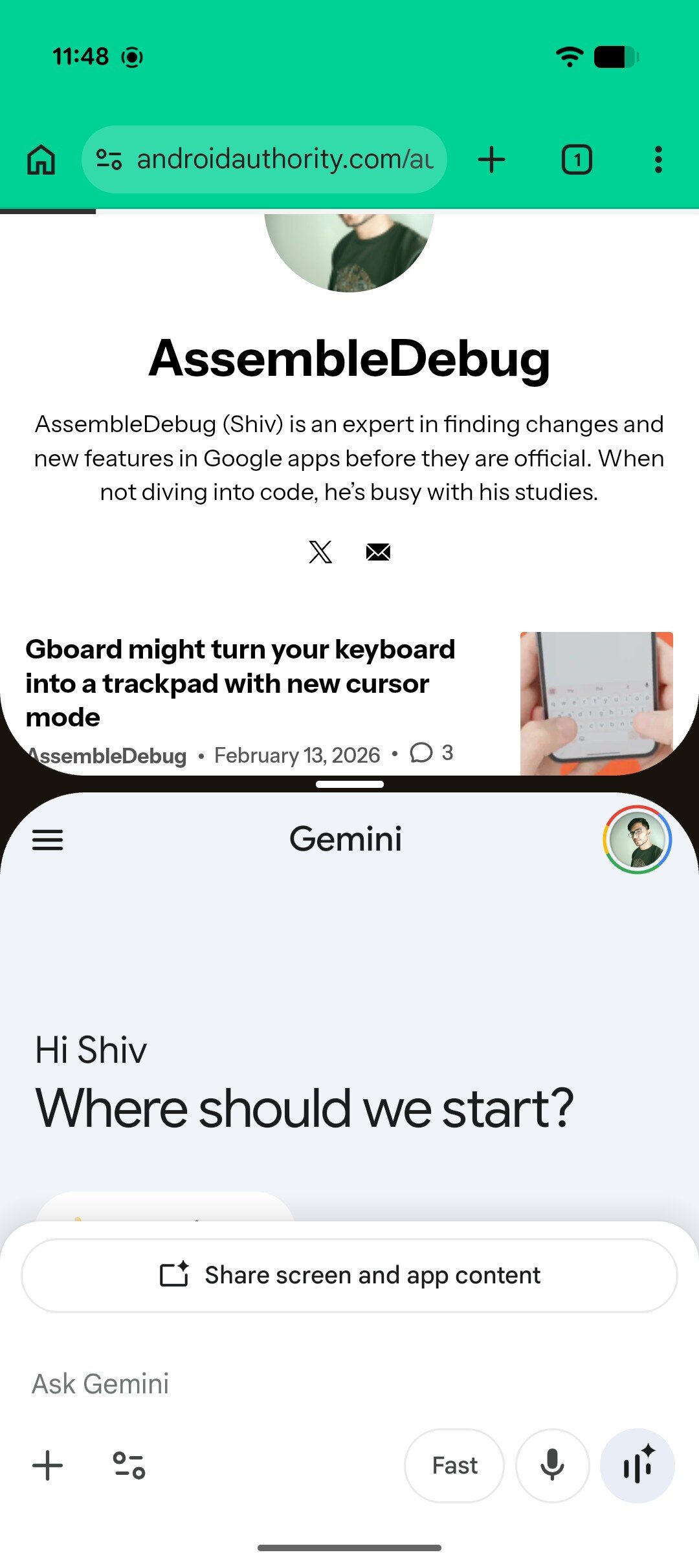Change the Fast model selector
Image resolution: width=699 pixels, height=1568 pixels.
(454, 1466)
